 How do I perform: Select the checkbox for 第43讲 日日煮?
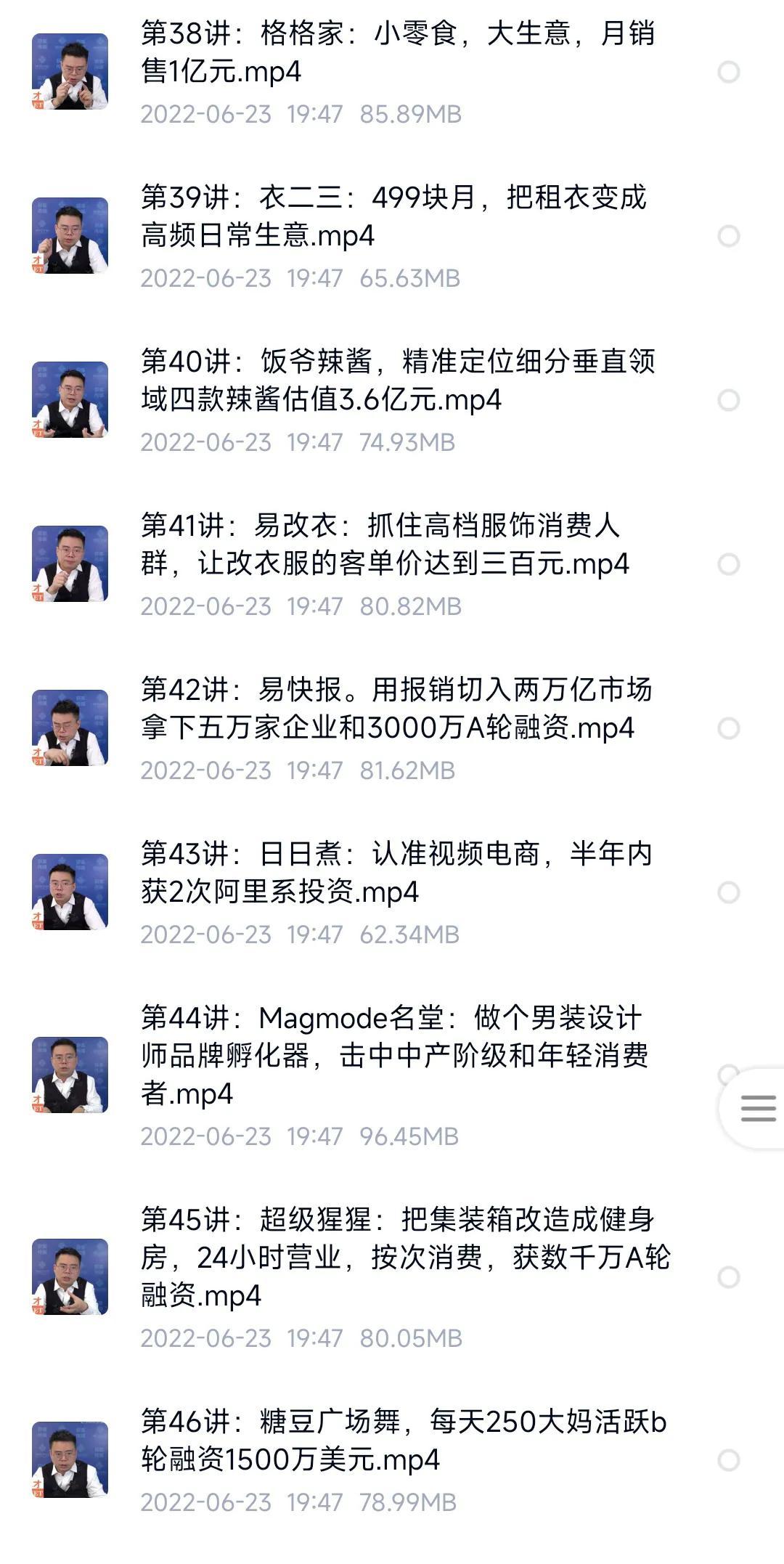tap(728, 892)
